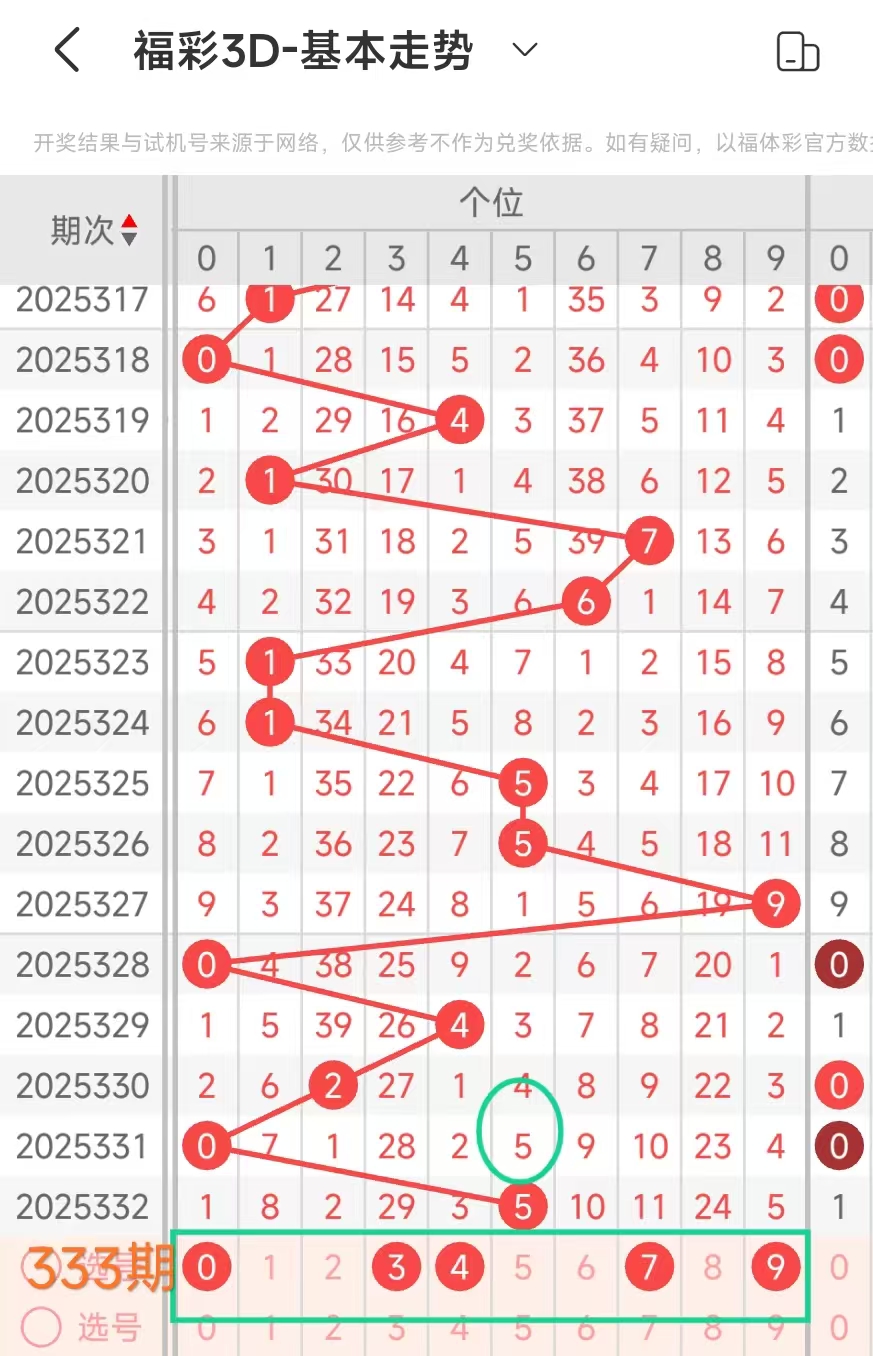Screen dimensions: 873x1356
Task: Sort the chart by 期次
Action: click(x=94, y=231)
